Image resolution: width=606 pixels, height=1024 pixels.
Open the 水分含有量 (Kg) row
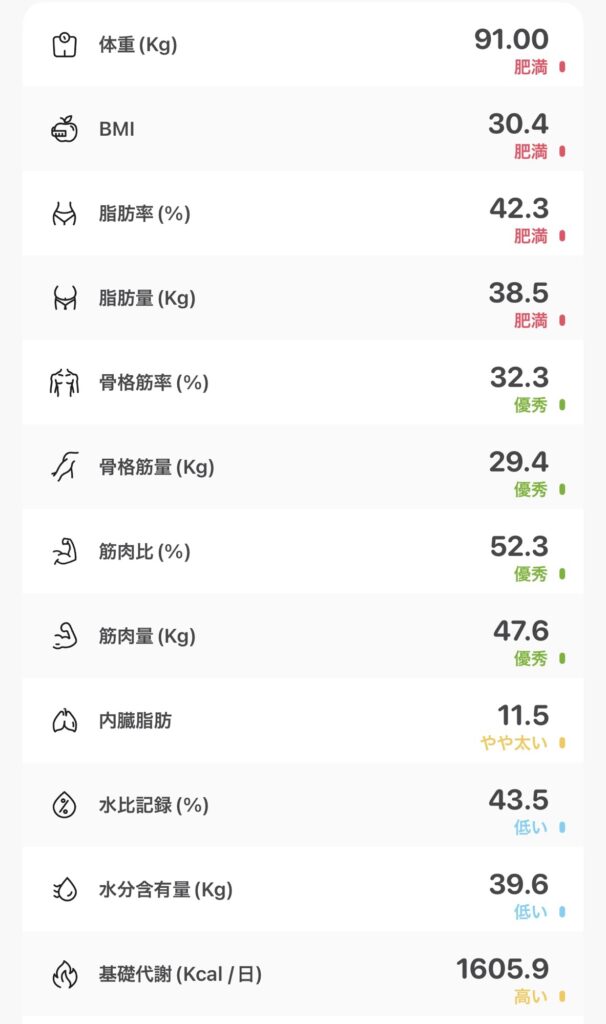point(302,890)
